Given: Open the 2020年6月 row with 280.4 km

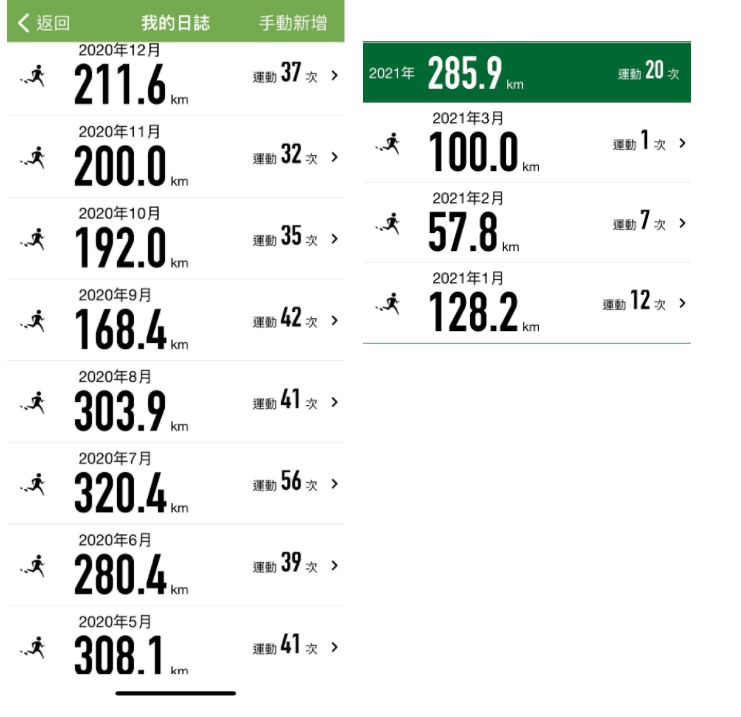Looking at the screenshot, I should [x=176, y=565].
